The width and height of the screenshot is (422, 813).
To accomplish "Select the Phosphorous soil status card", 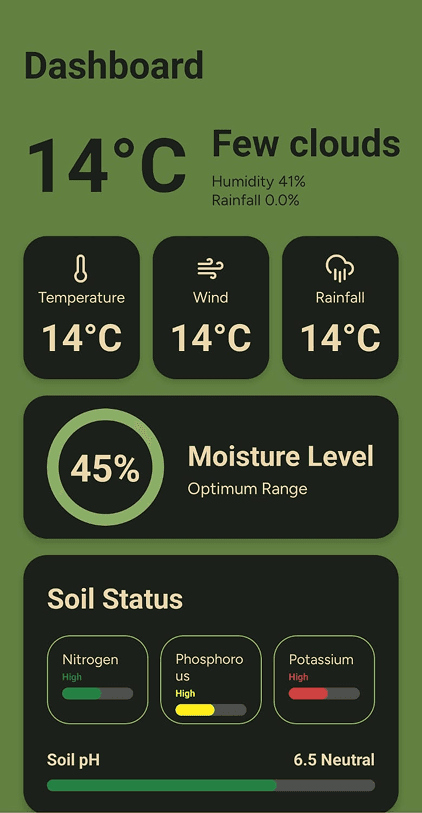I will click(210, 679).
